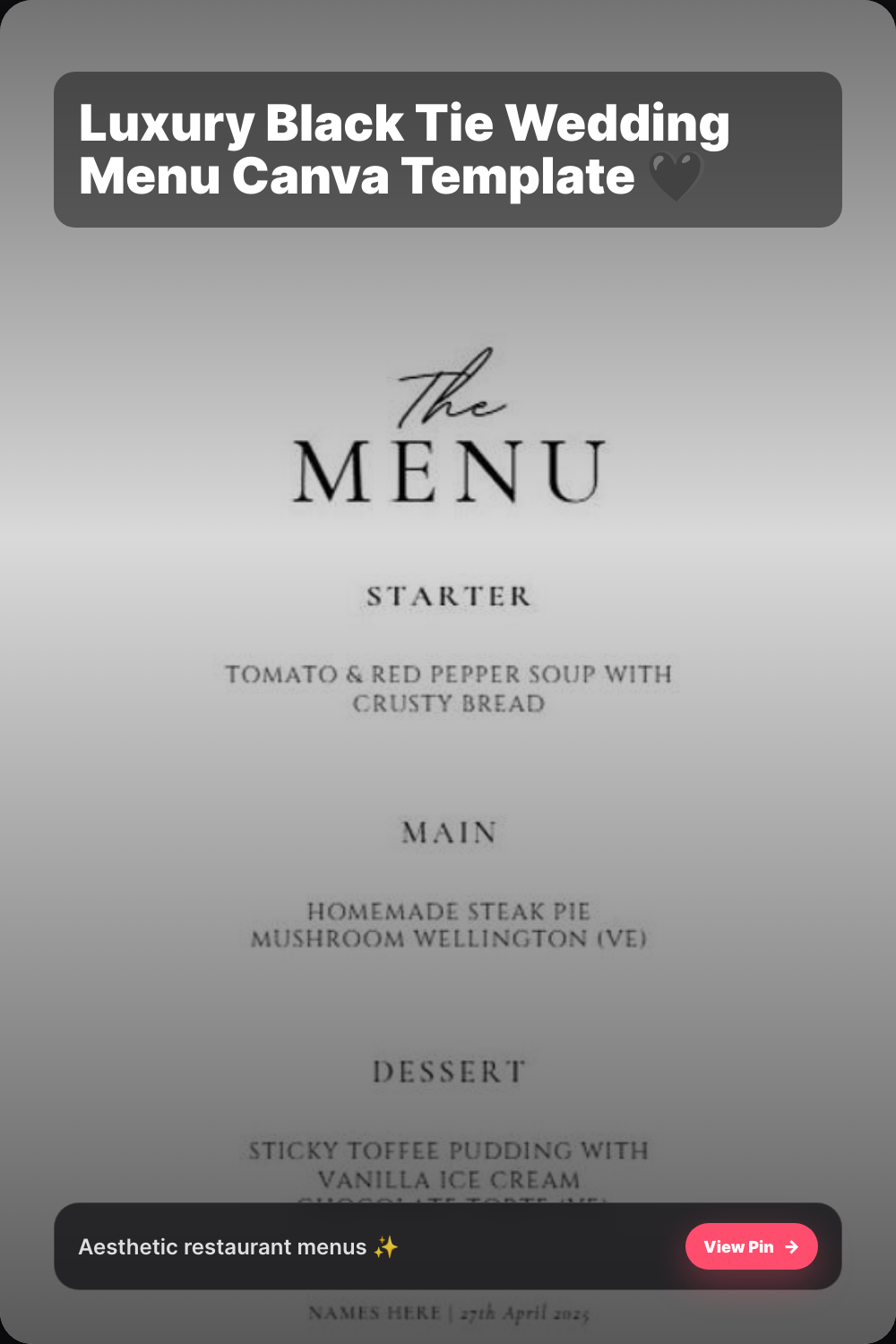Tap the View Pin button
Screen dimensions: 896x1344
751,1246
